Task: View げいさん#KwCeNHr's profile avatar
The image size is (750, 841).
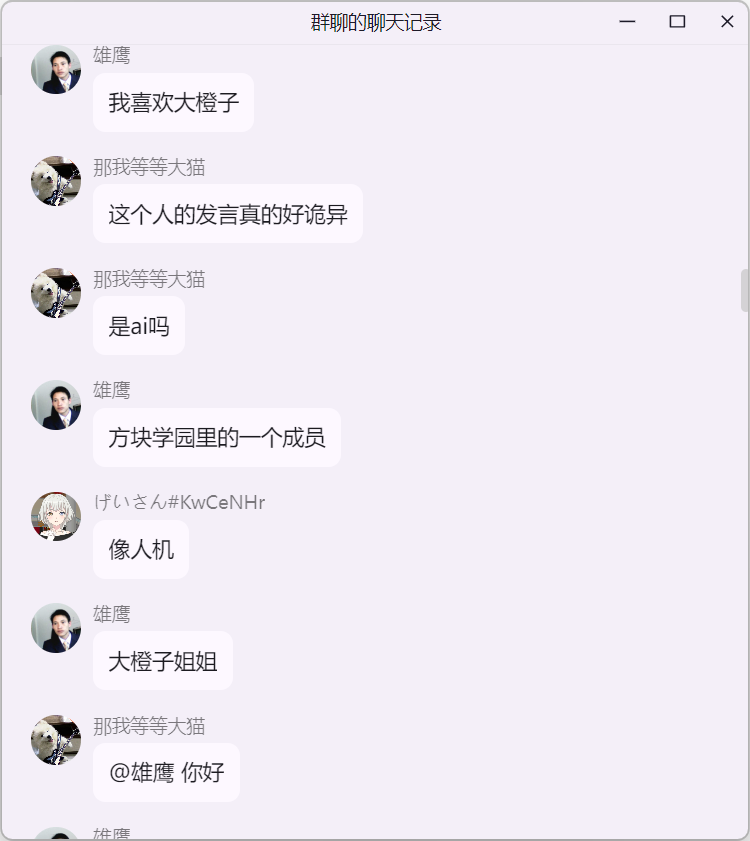Action: pos(56,516)
